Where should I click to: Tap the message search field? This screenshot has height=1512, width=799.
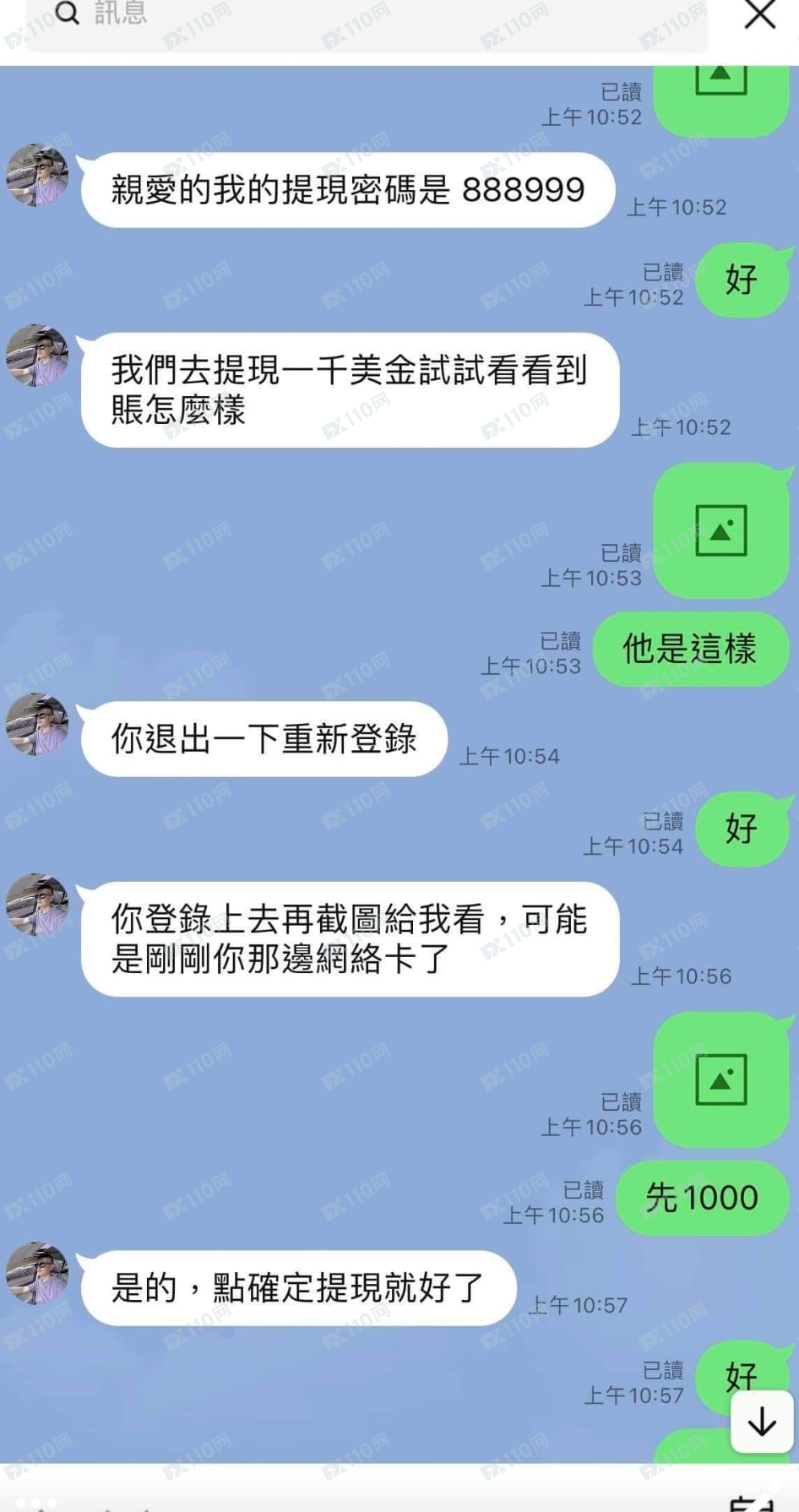[x=363, y=17]
